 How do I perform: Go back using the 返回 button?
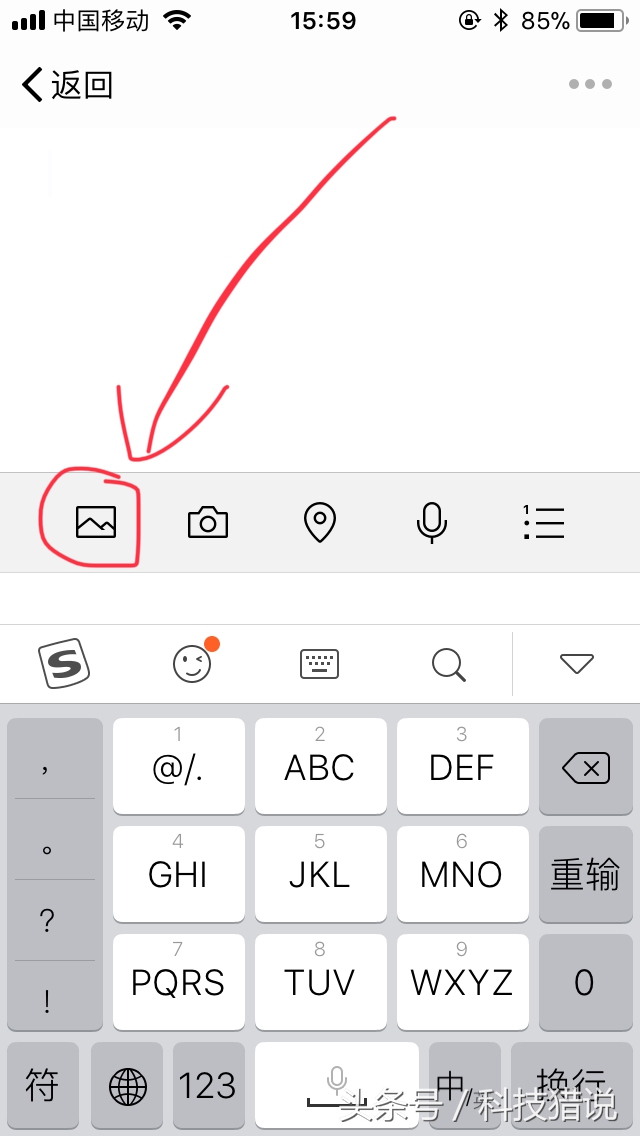click(68, 85)
